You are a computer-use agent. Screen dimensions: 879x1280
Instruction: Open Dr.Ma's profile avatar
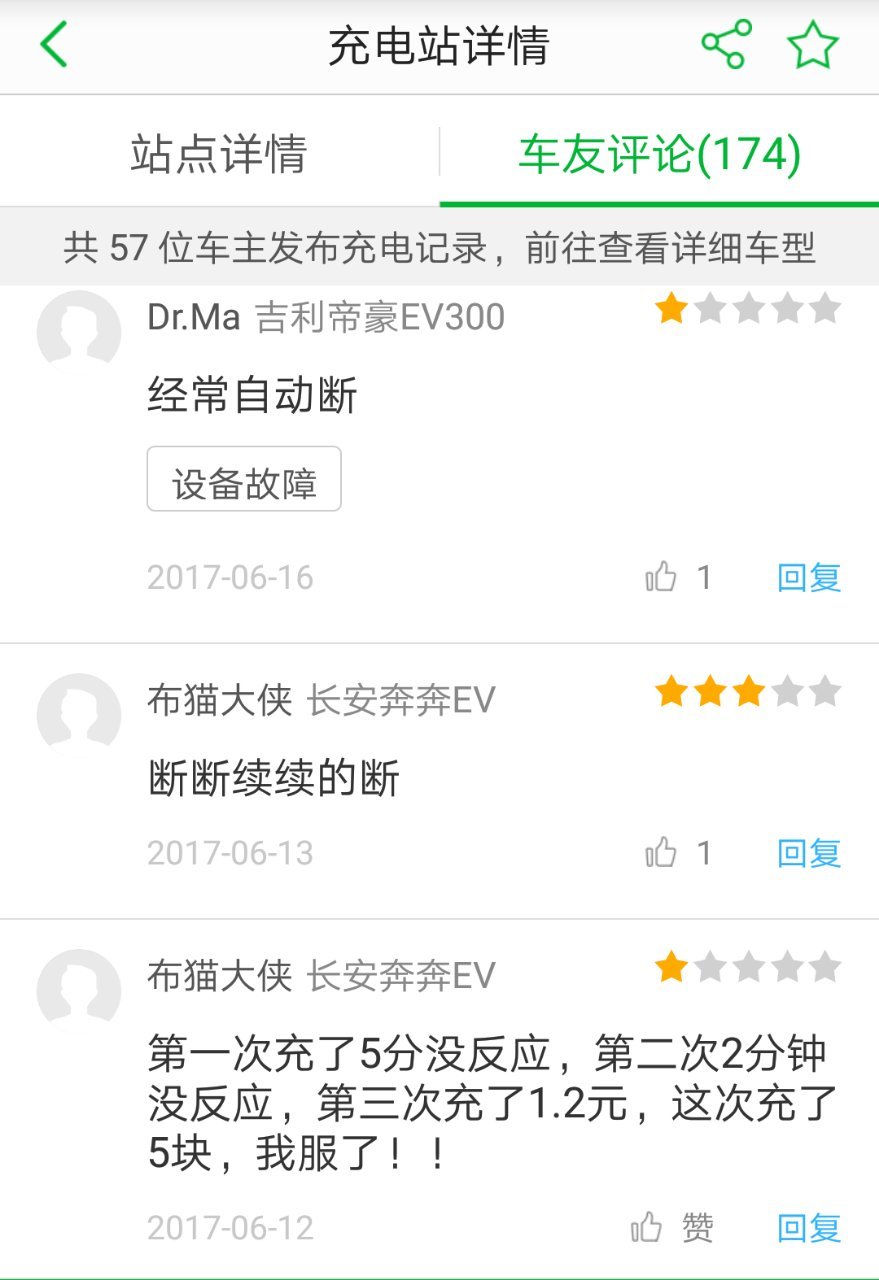click(79, 331)
